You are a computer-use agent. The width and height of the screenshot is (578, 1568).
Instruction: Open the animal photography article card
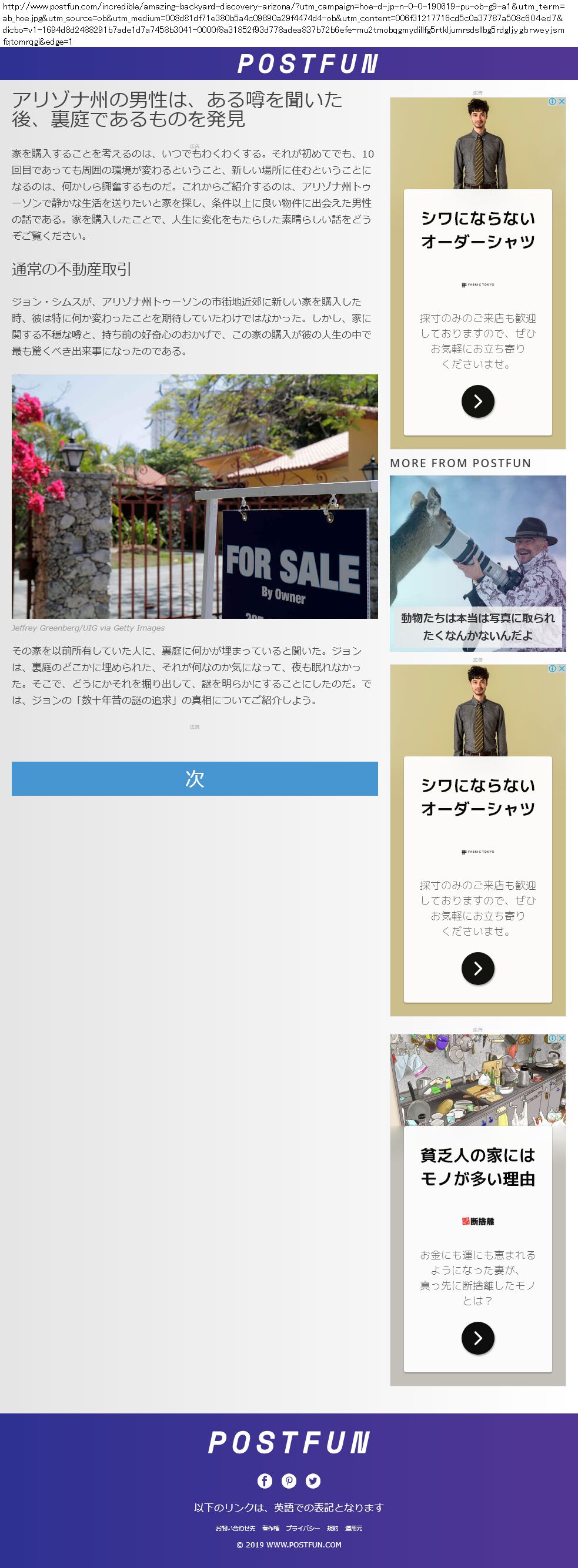coord(477,563)
